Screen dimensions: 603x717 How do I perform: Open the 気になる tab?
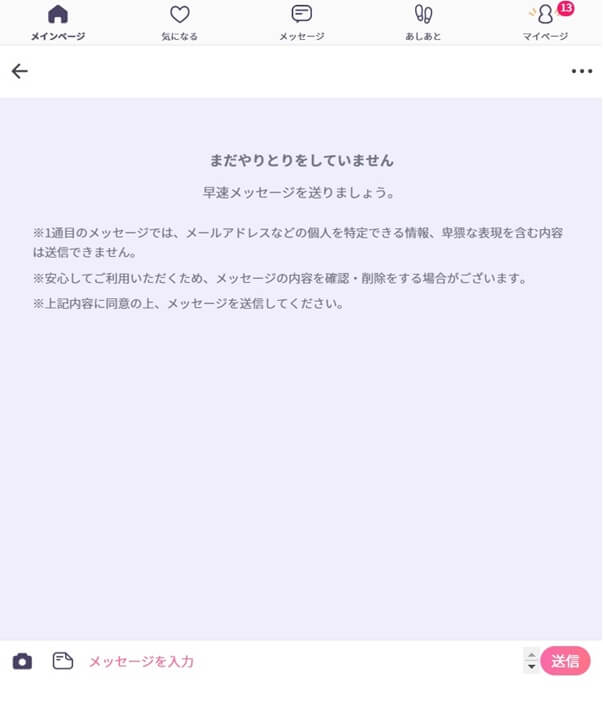click(x=179, y=22)
